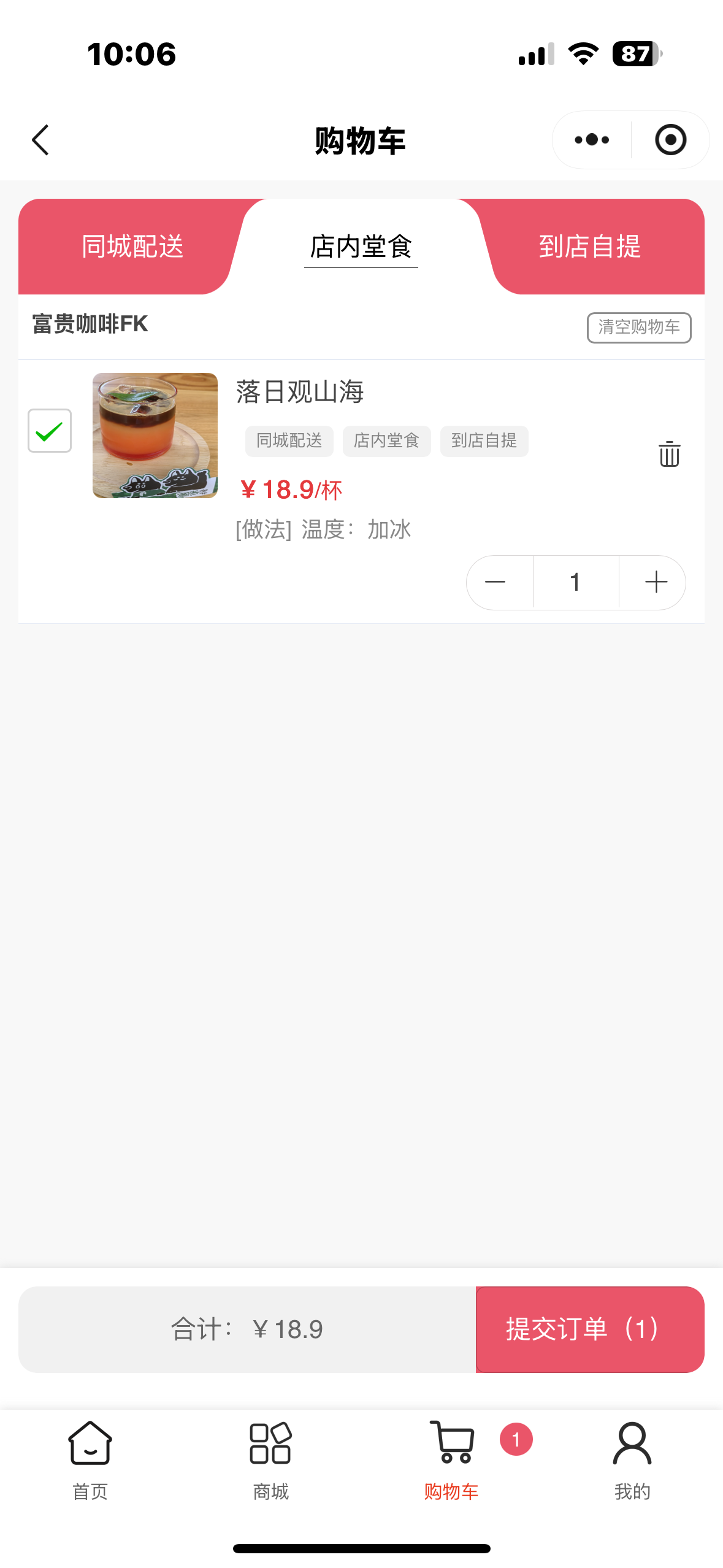723x1568 pixels.
Task: Delete 落日观山海 with the trash icon
Action: pyautogui.click(x=669, y=454)
